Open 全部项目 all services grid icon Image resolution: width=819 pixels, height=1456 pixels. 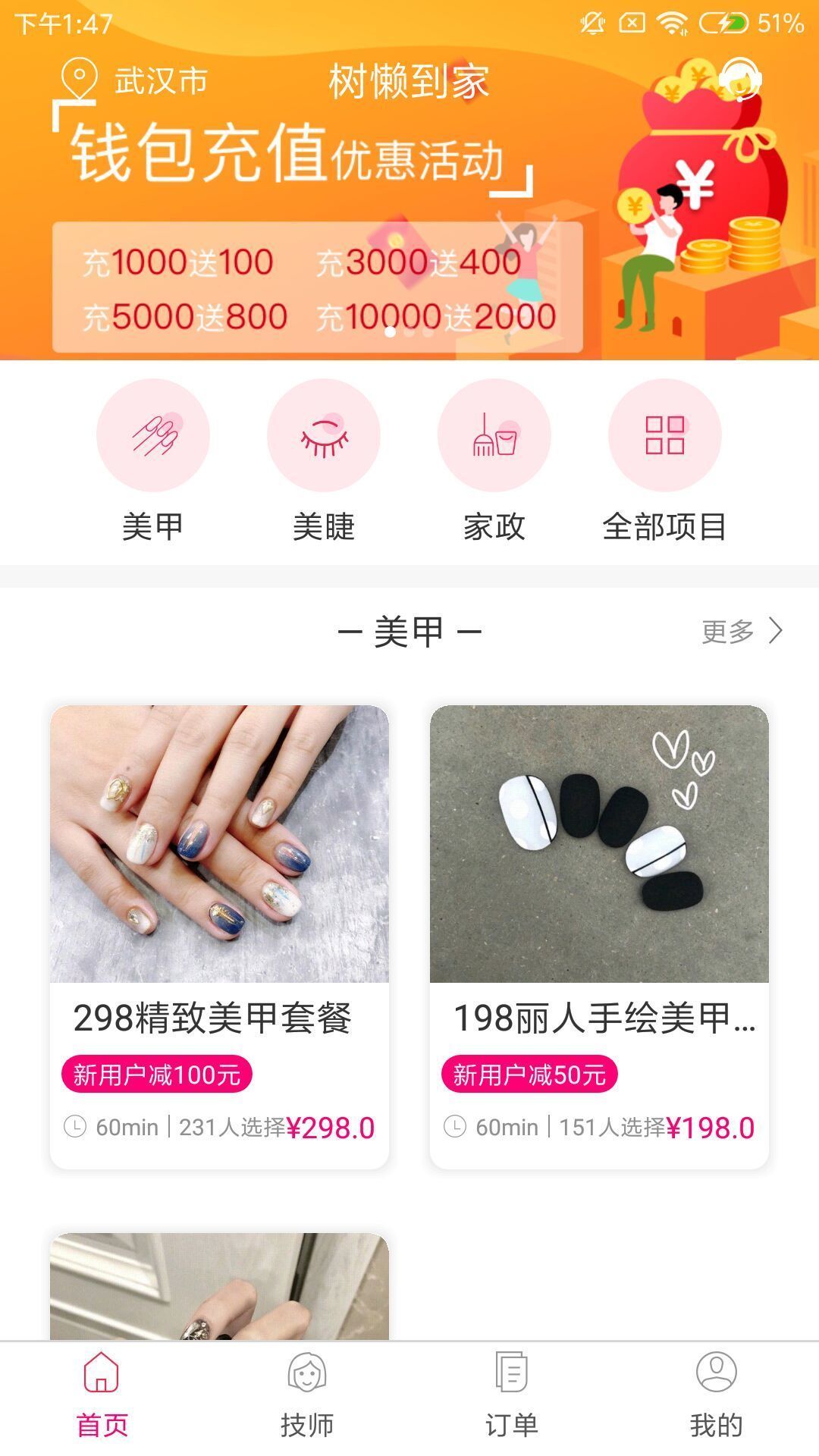[x=666, y=436]
